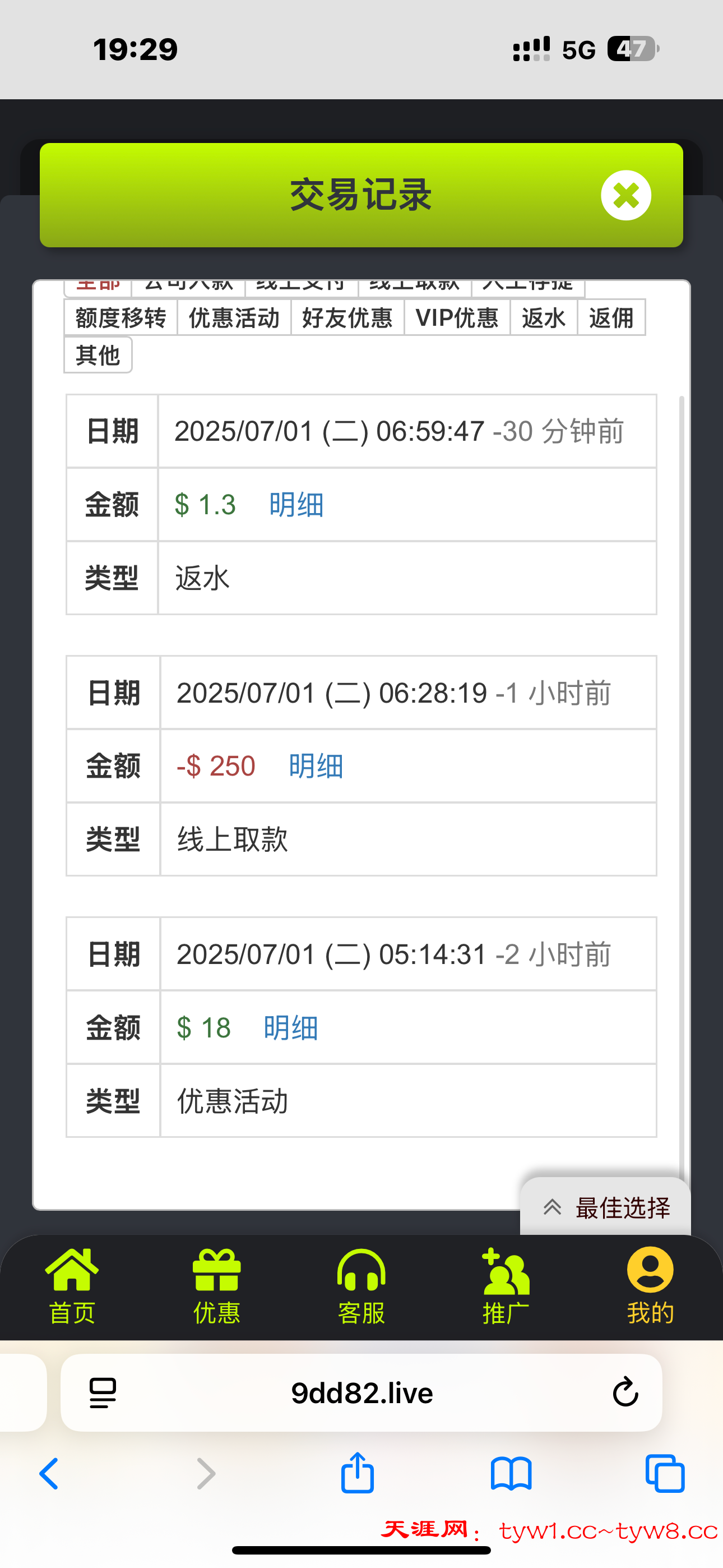Open the 返佣 filter tab

(611, 318)
